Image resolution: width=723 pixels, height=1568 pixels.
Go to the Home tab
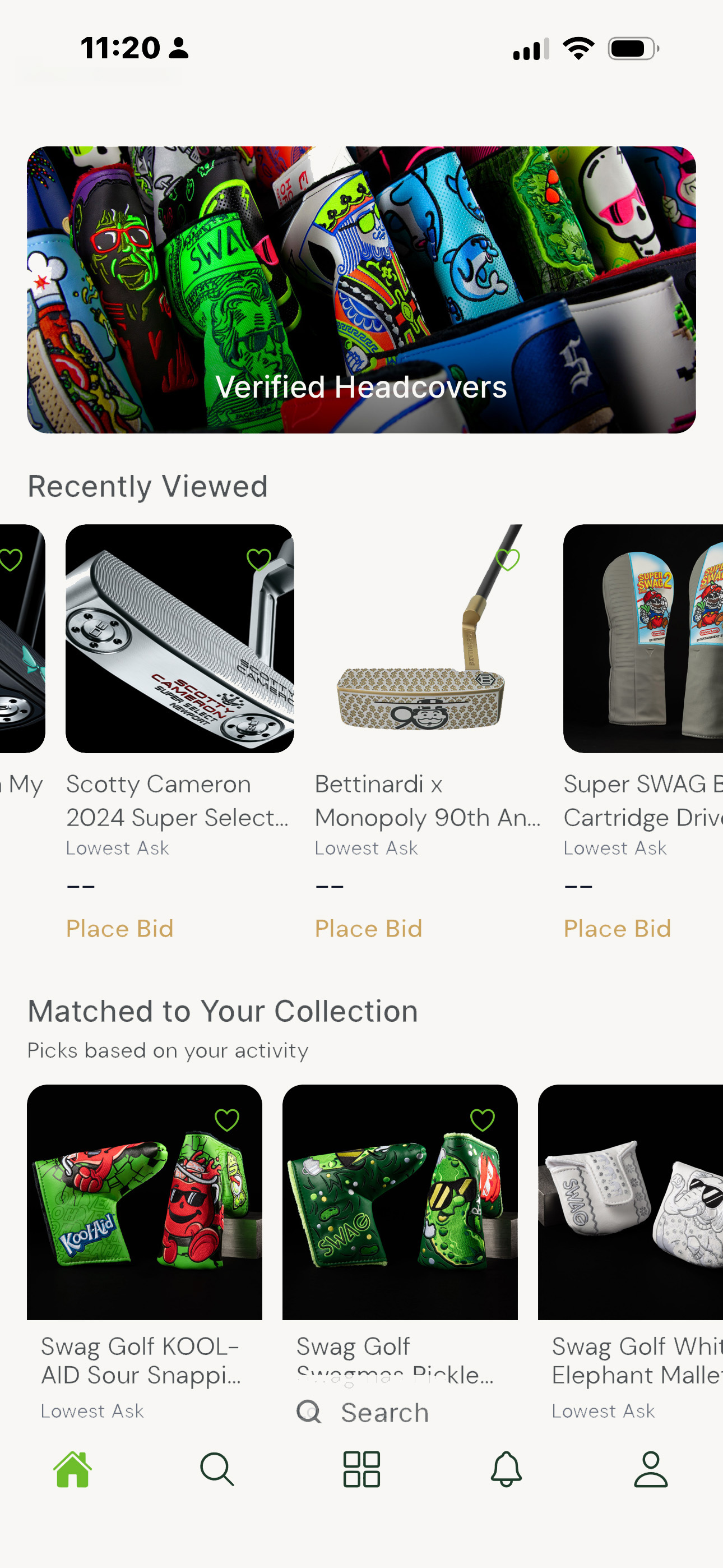pos(72,1469)
